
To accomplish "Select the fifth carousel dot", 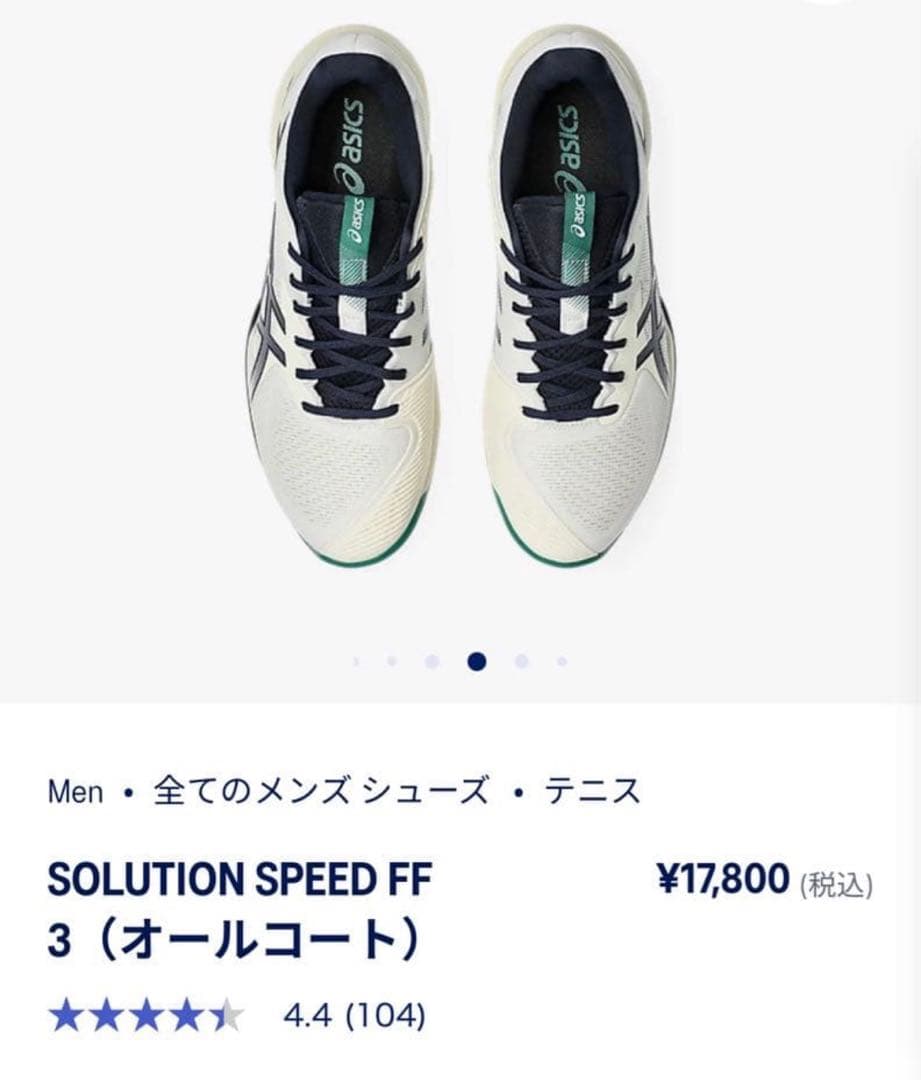I will coord(519,660).
